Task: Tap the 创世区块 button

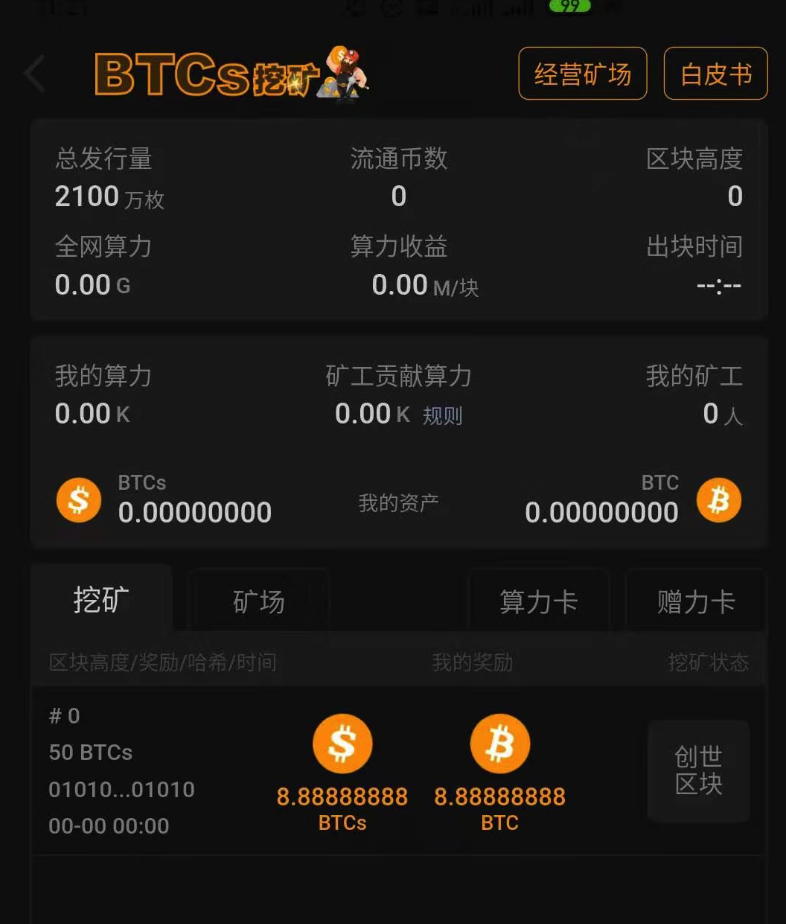Action: point(698,770)
